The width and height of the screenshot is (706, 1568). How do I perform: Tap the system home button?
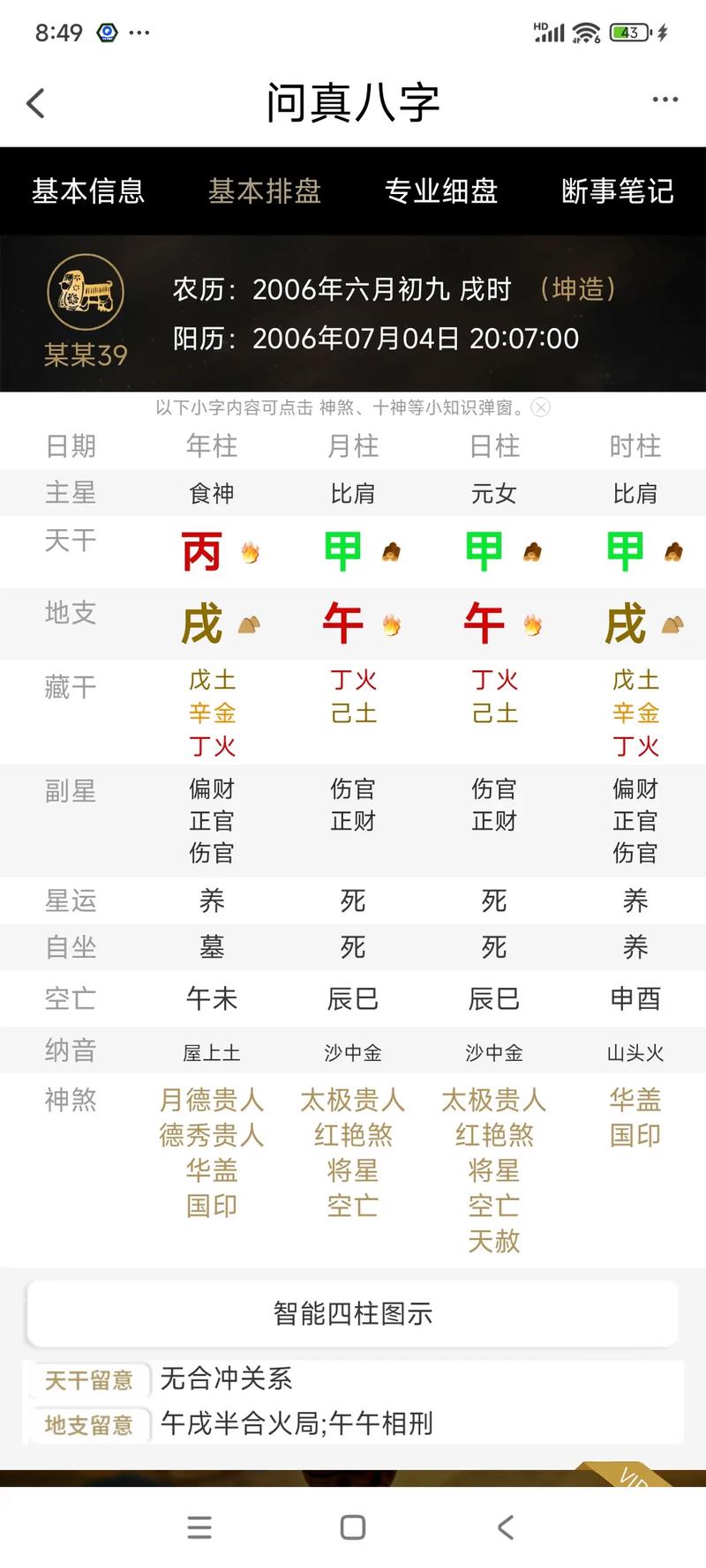coord(353,1527)
